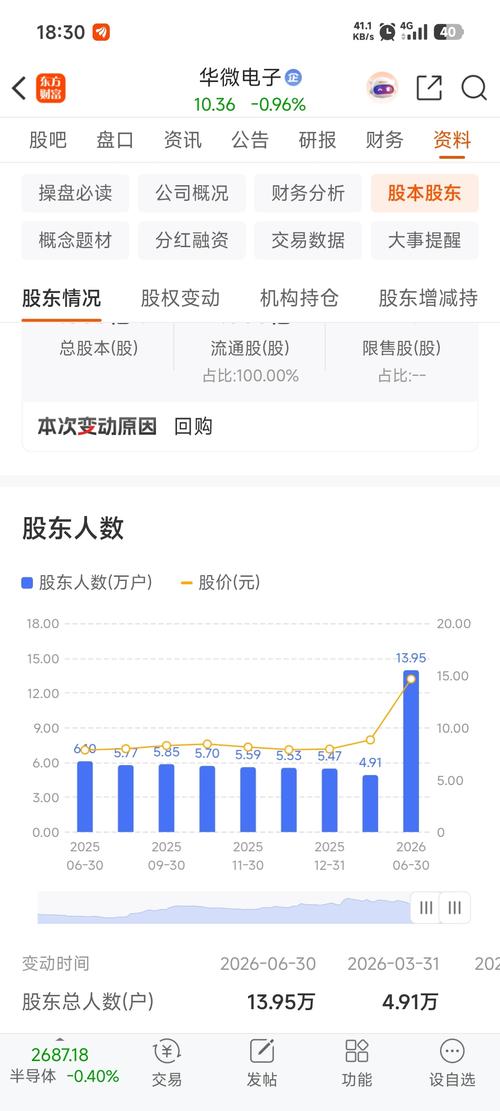500x1111 pixels.
Task: Tap 发帖 to write a post
Action: click(x=262, y=1064)
